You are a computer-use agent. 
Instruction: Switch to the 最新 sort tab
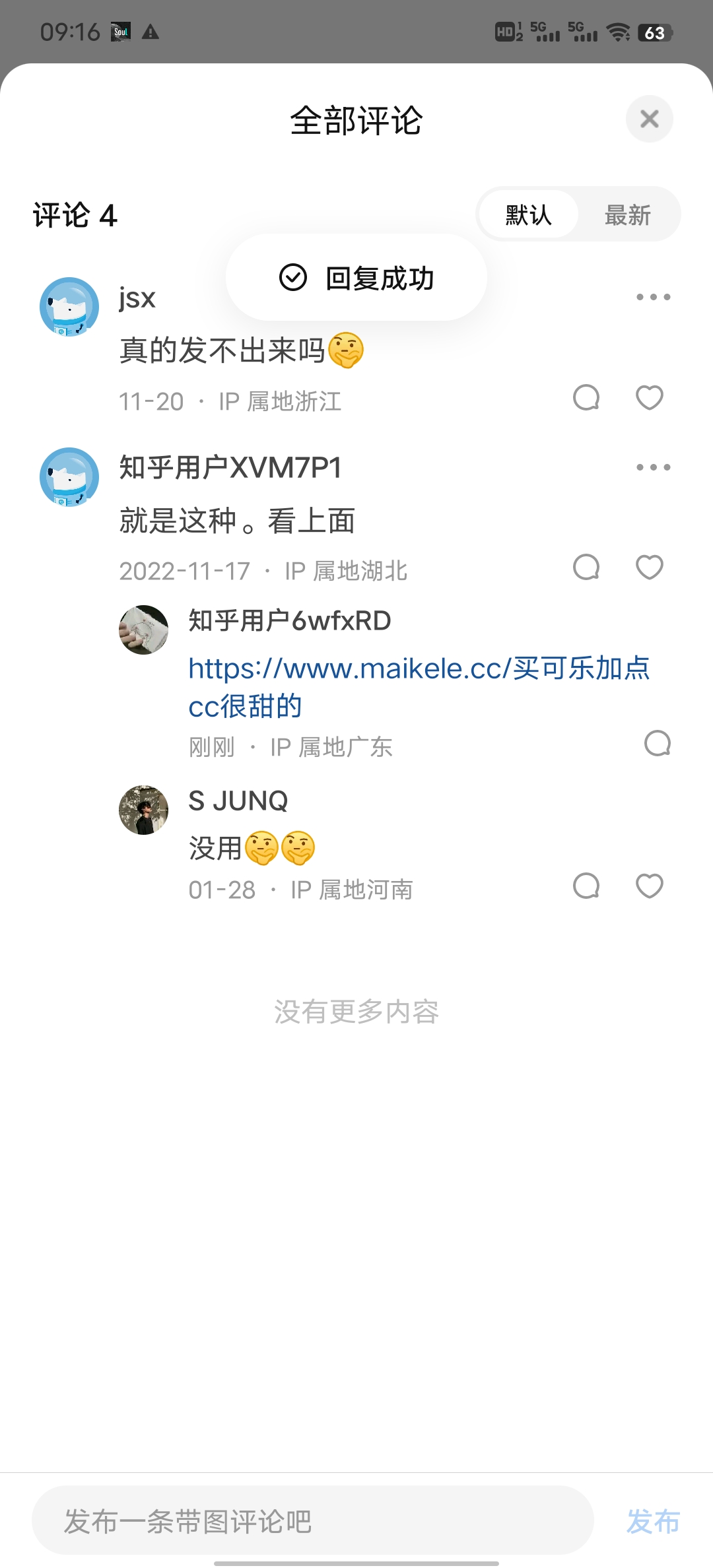(x=628, y=215)
